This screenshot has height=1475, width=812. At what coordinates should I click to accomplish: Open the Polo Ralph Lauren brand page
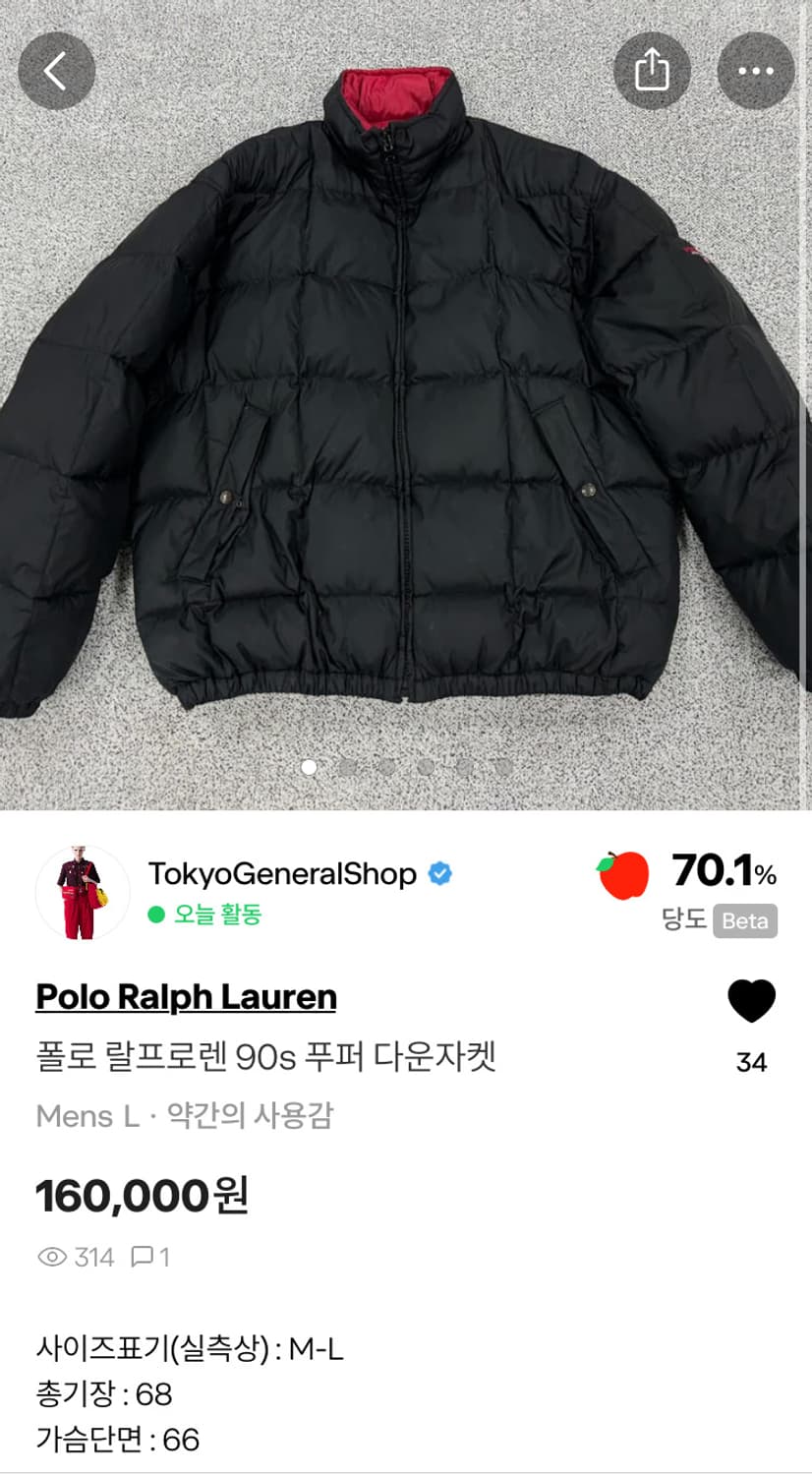click(185, 996)
